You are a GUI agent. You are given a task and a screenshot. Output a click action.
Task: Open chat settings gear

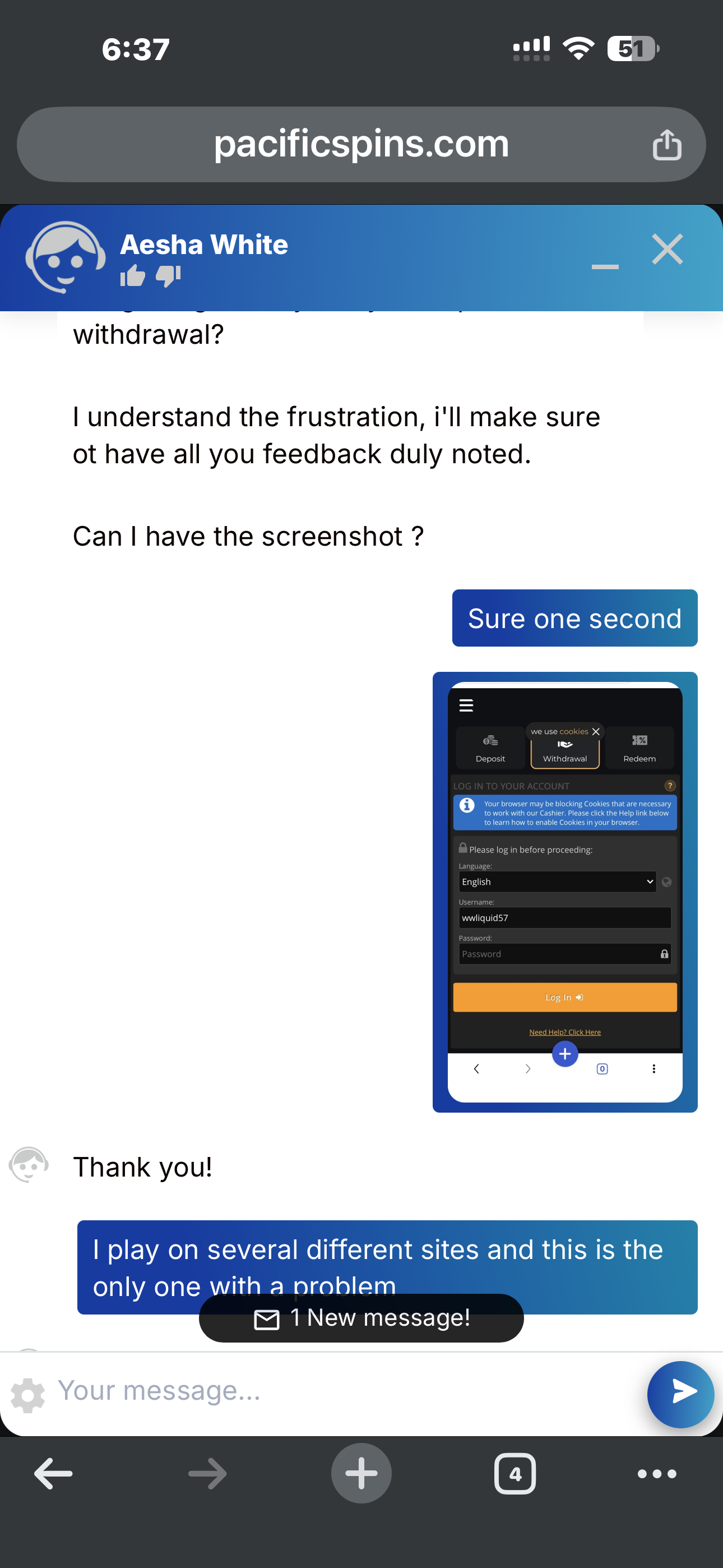point(28,1395)
